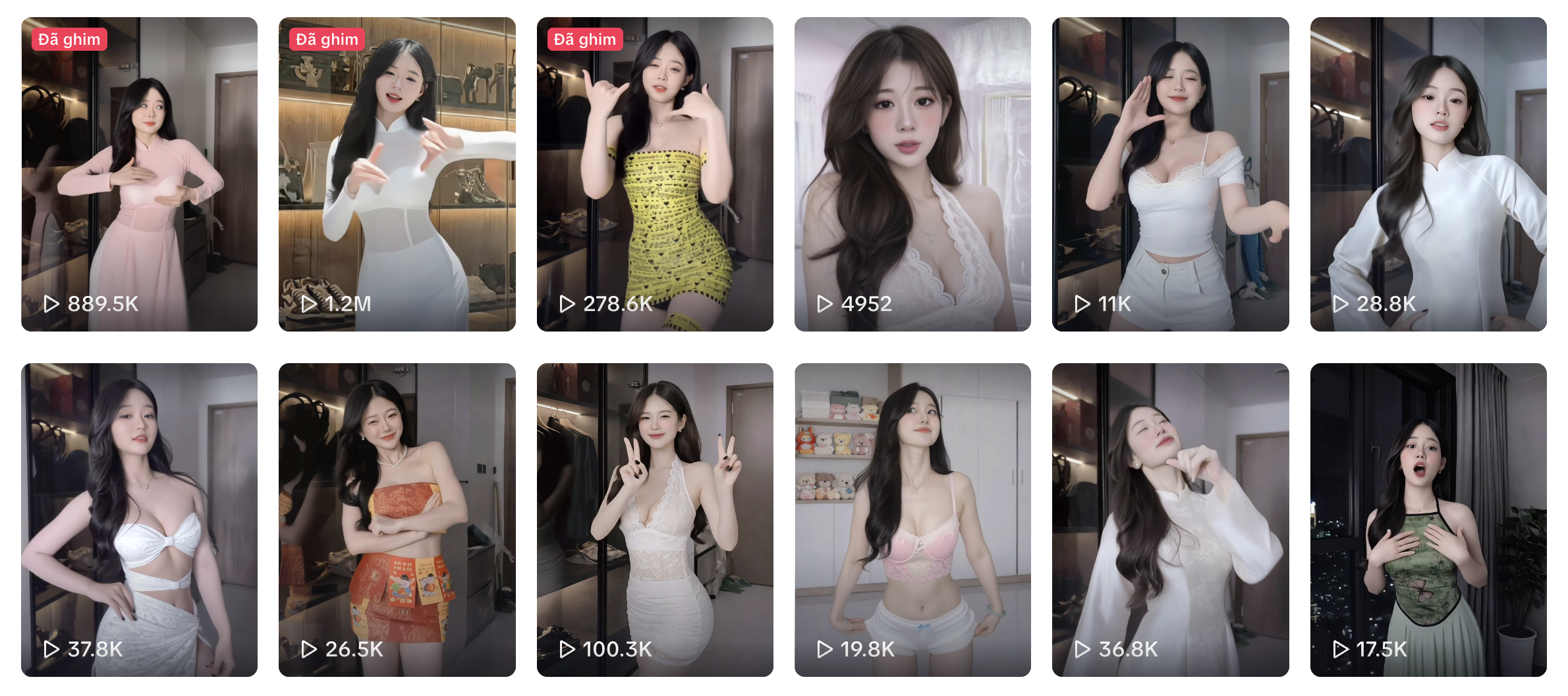Open the video with 26.5K views
1568x696 pixels.
pos(397,519)
